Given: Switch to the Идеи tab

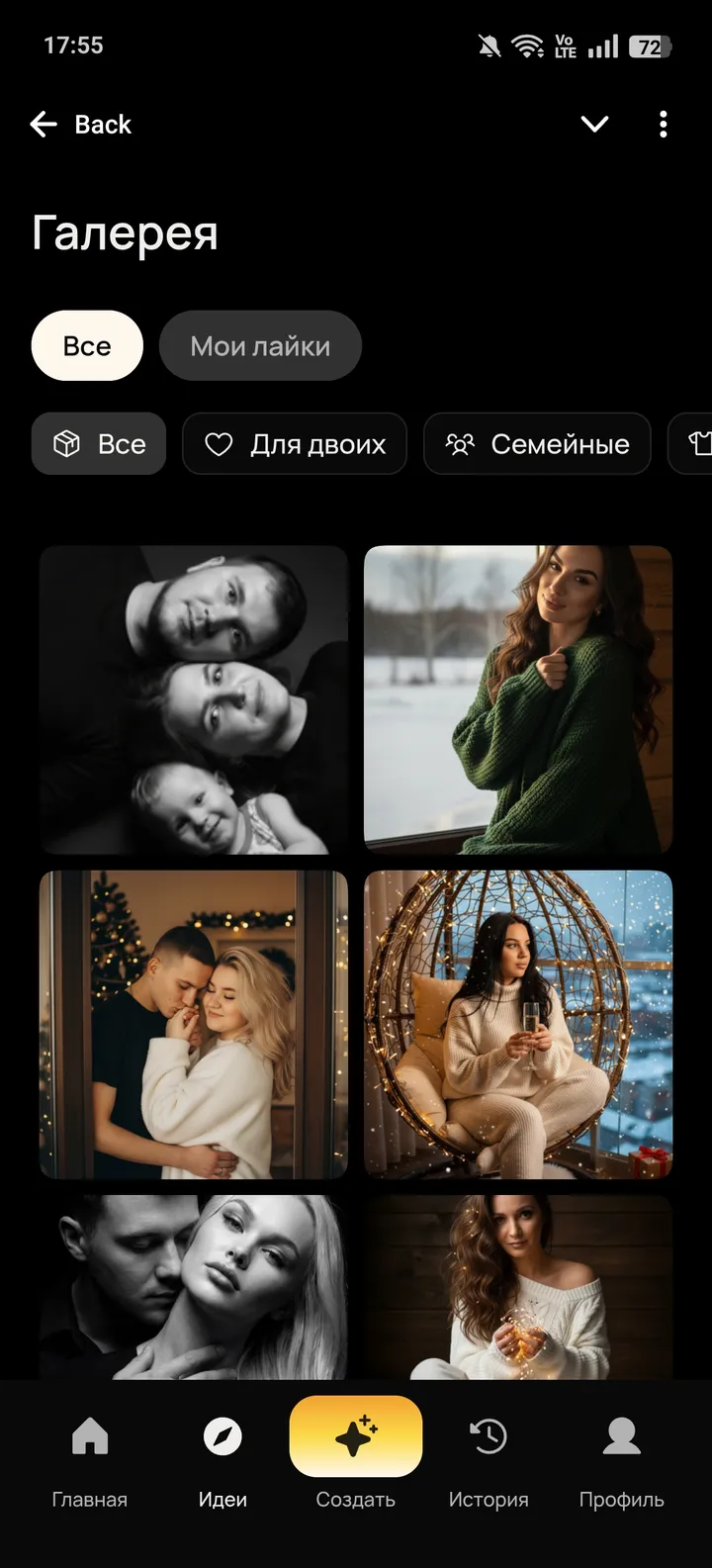Looking at the screenshot, I should point(222,1461).
